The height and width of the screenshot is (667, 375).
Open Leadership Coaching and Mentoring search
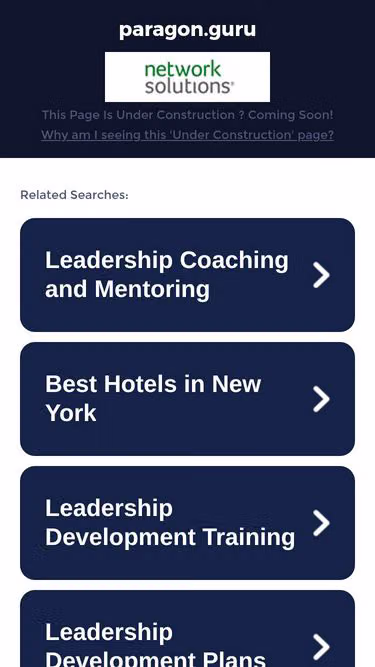[x=188, y=275]
